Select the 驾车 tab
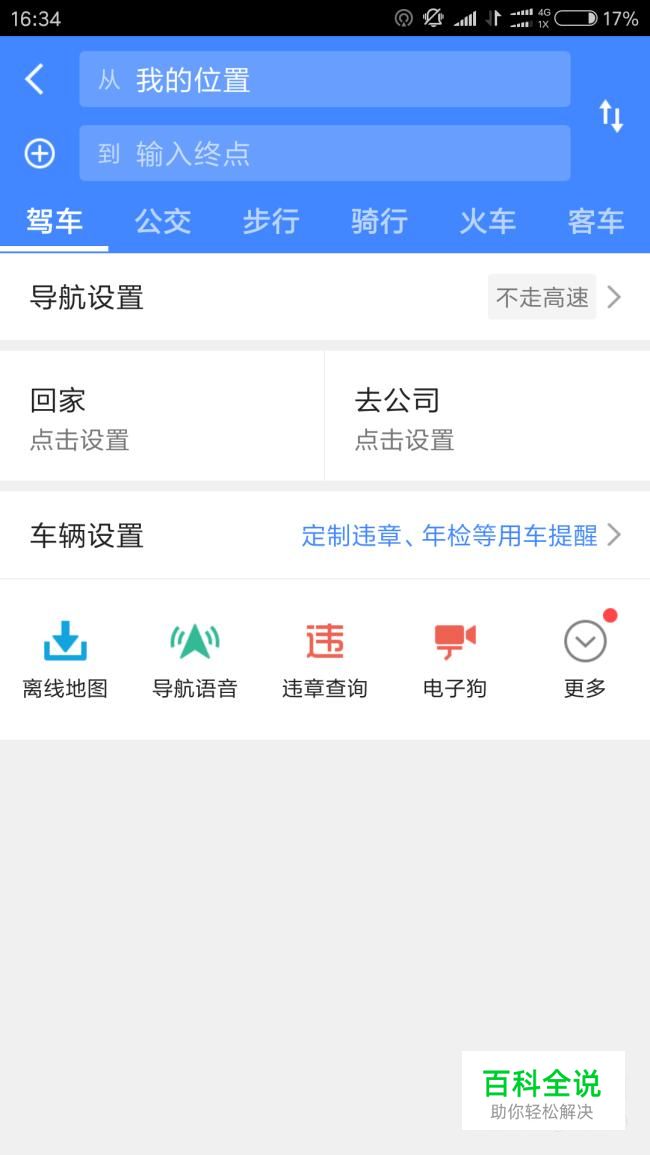The image size is (650, 1155). [x=55, y=221]
